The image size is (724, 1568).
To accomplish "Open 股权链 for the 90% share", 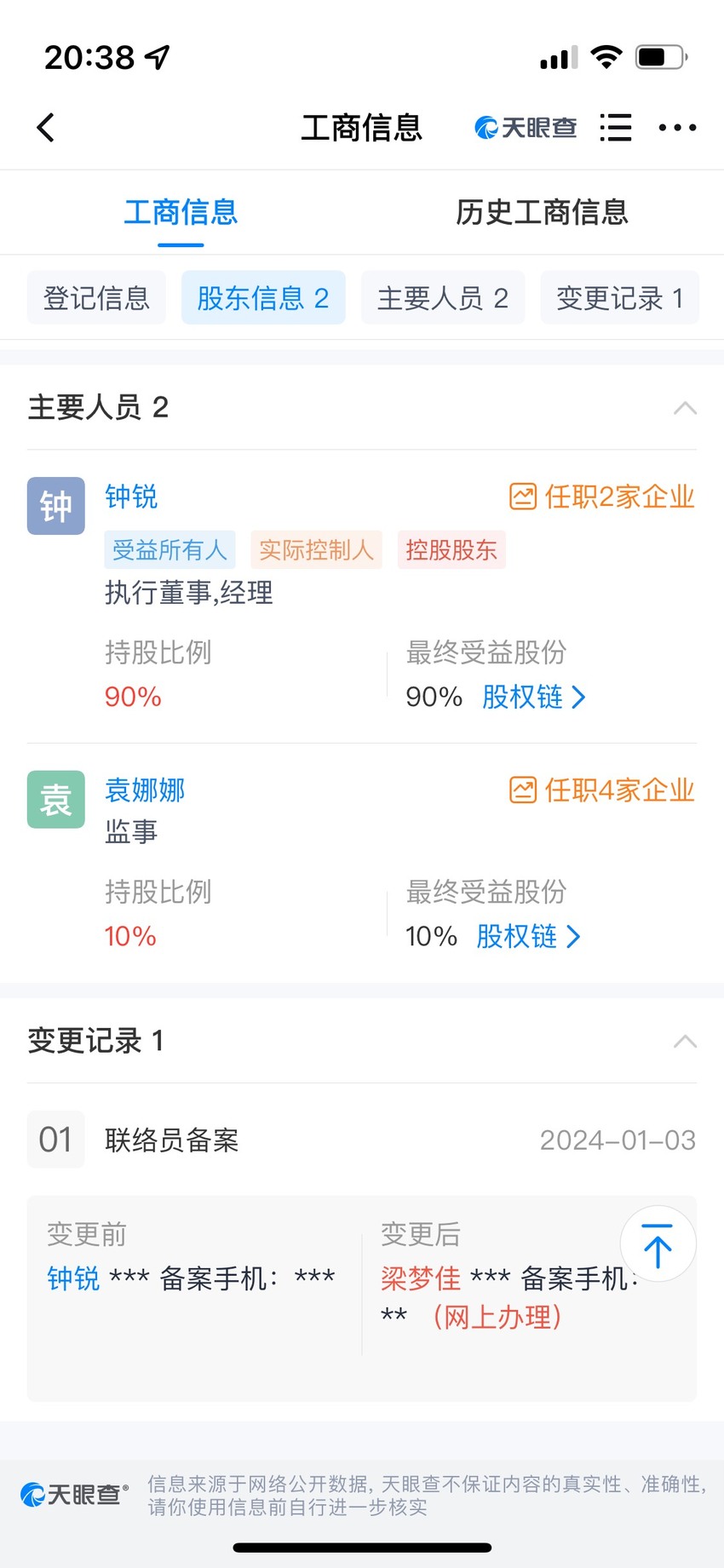I will 534,698.
